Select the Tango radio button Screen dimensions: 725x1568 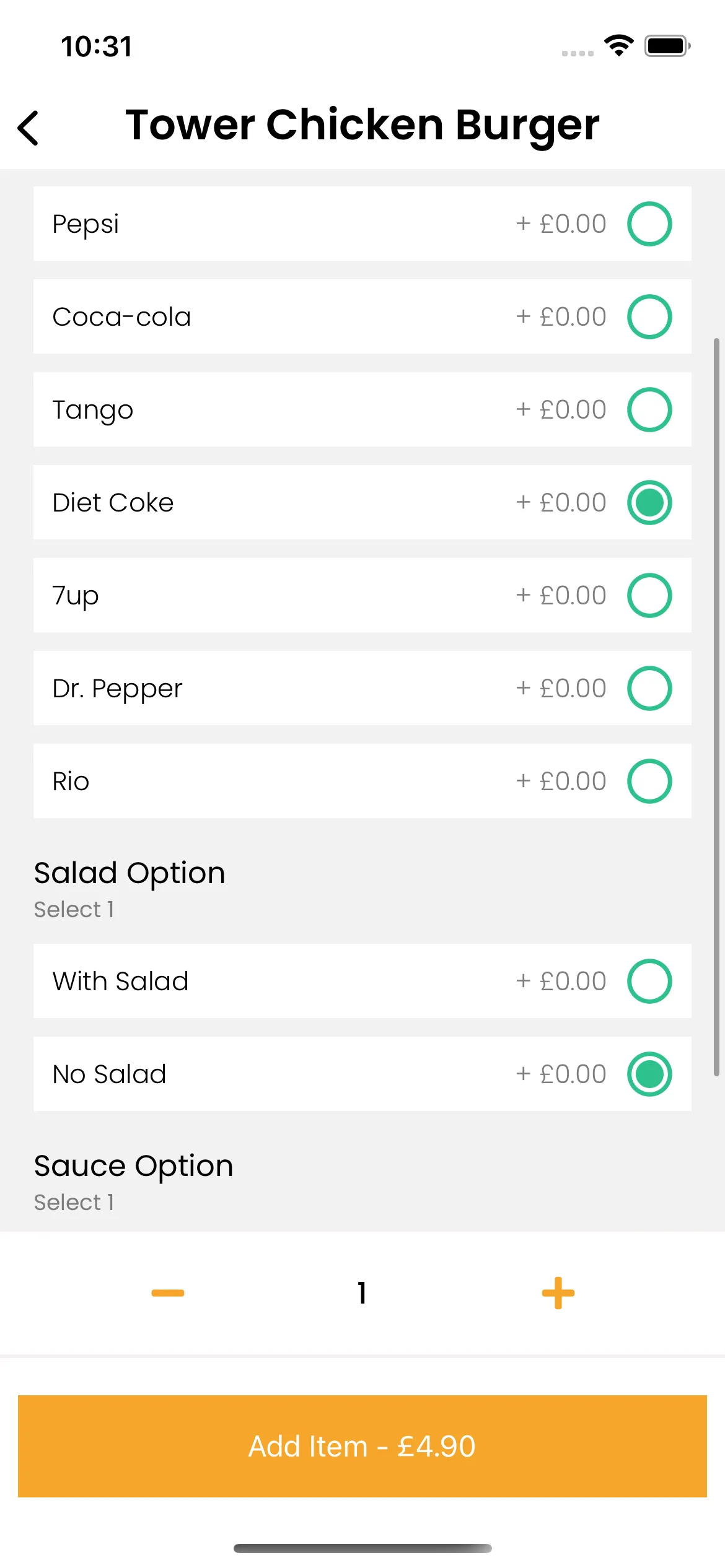coord(649,409)
